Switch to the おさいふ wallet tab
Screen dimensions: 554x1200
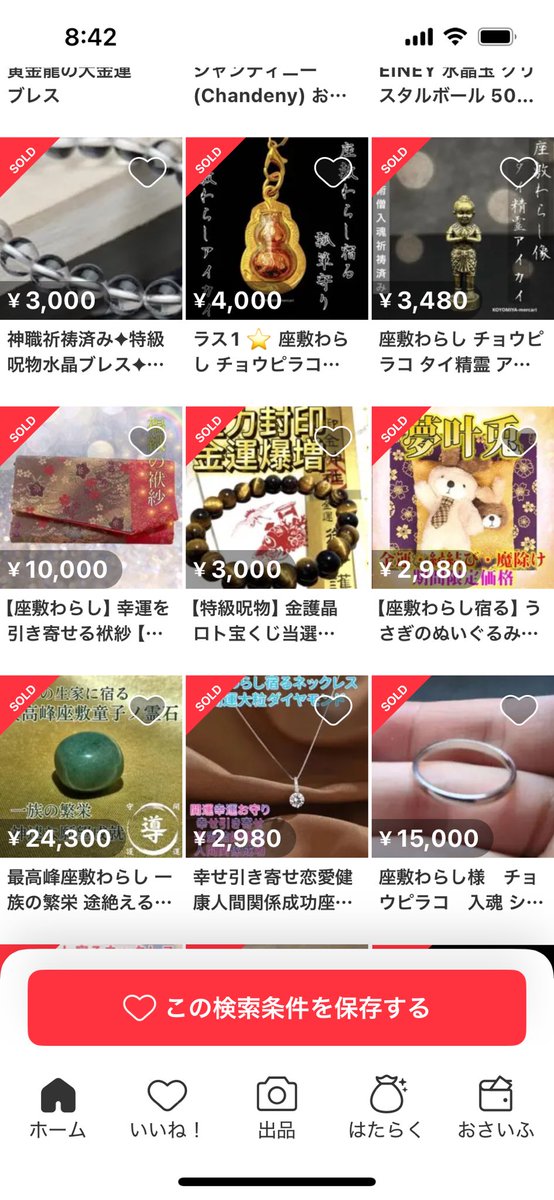point(496,1108)
